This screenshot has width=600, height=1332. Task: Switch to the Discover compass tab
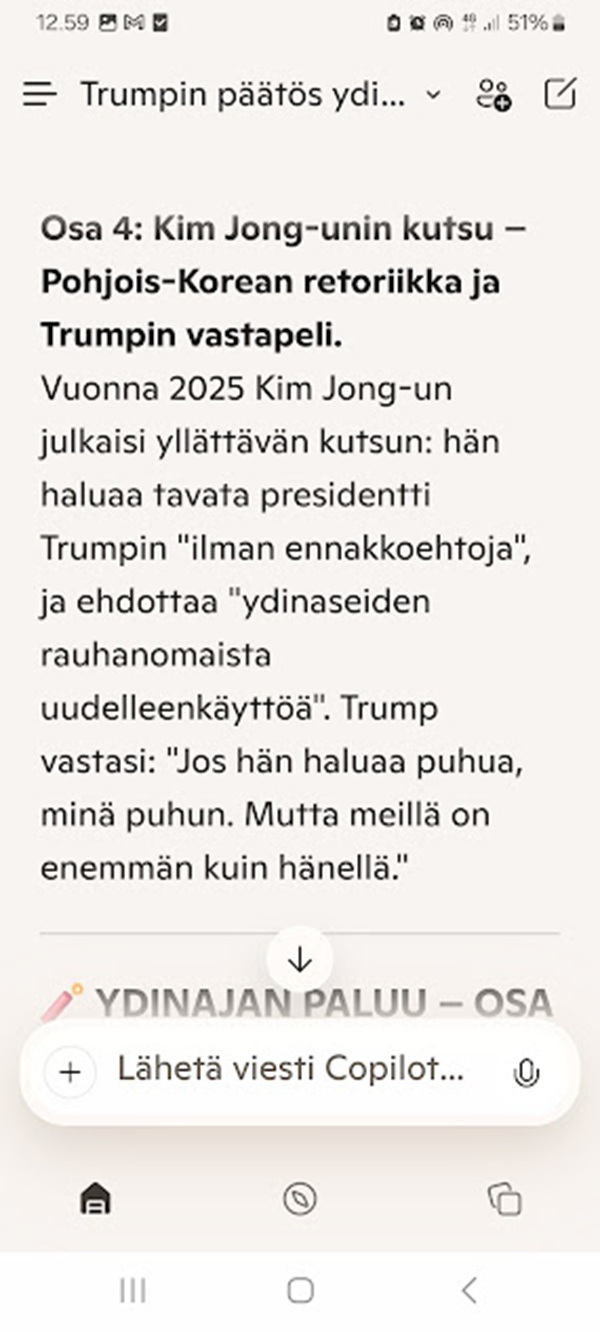[x=300, y=1198]
